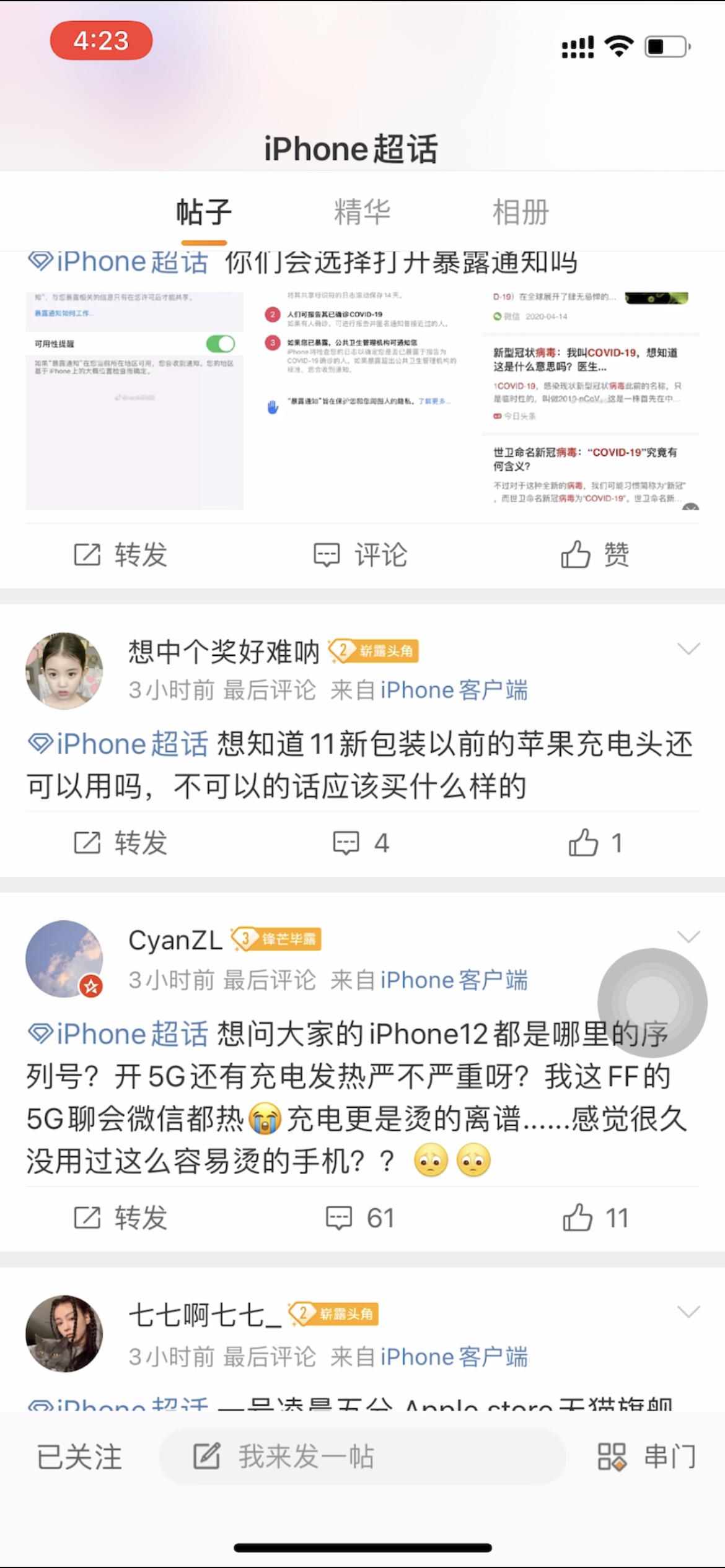
Task: Switch to the 相册 tab
Action: (521, 212)
